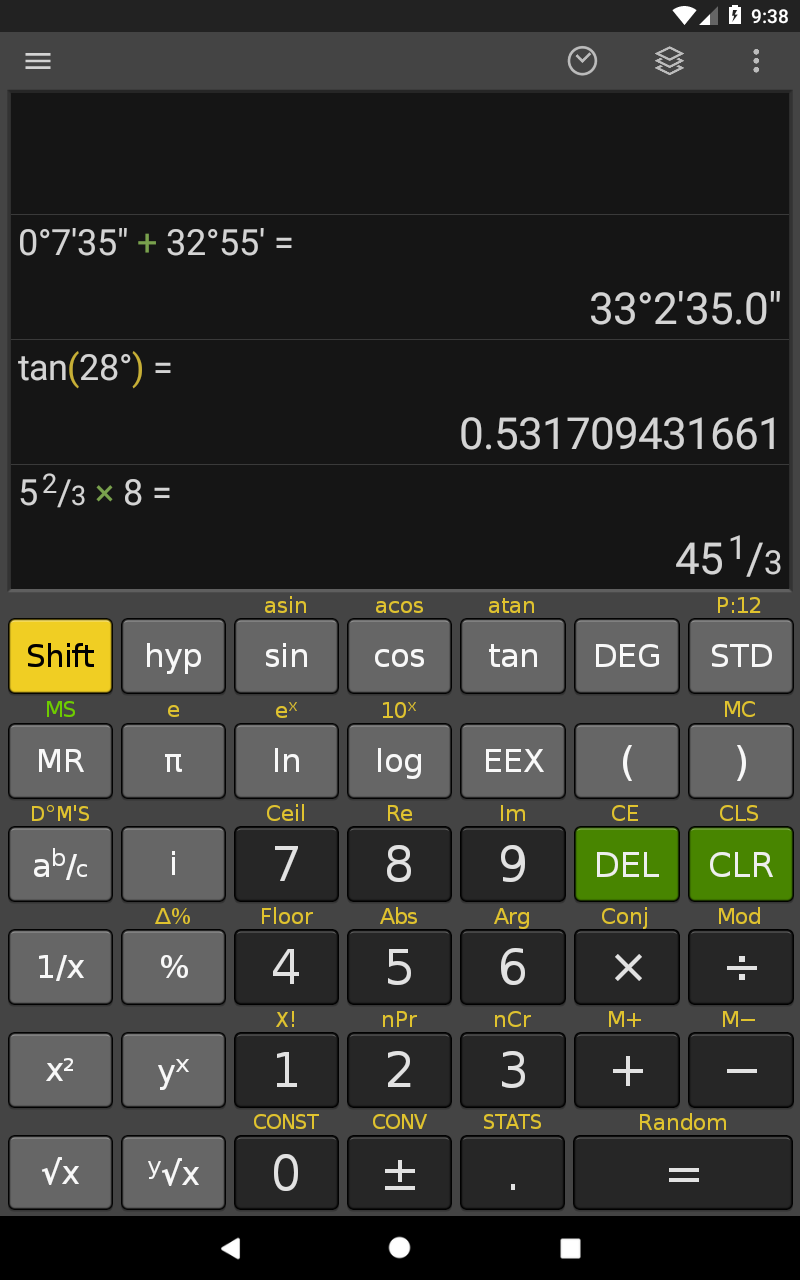Clear everything with the CLR button

(x=740, y=863)
